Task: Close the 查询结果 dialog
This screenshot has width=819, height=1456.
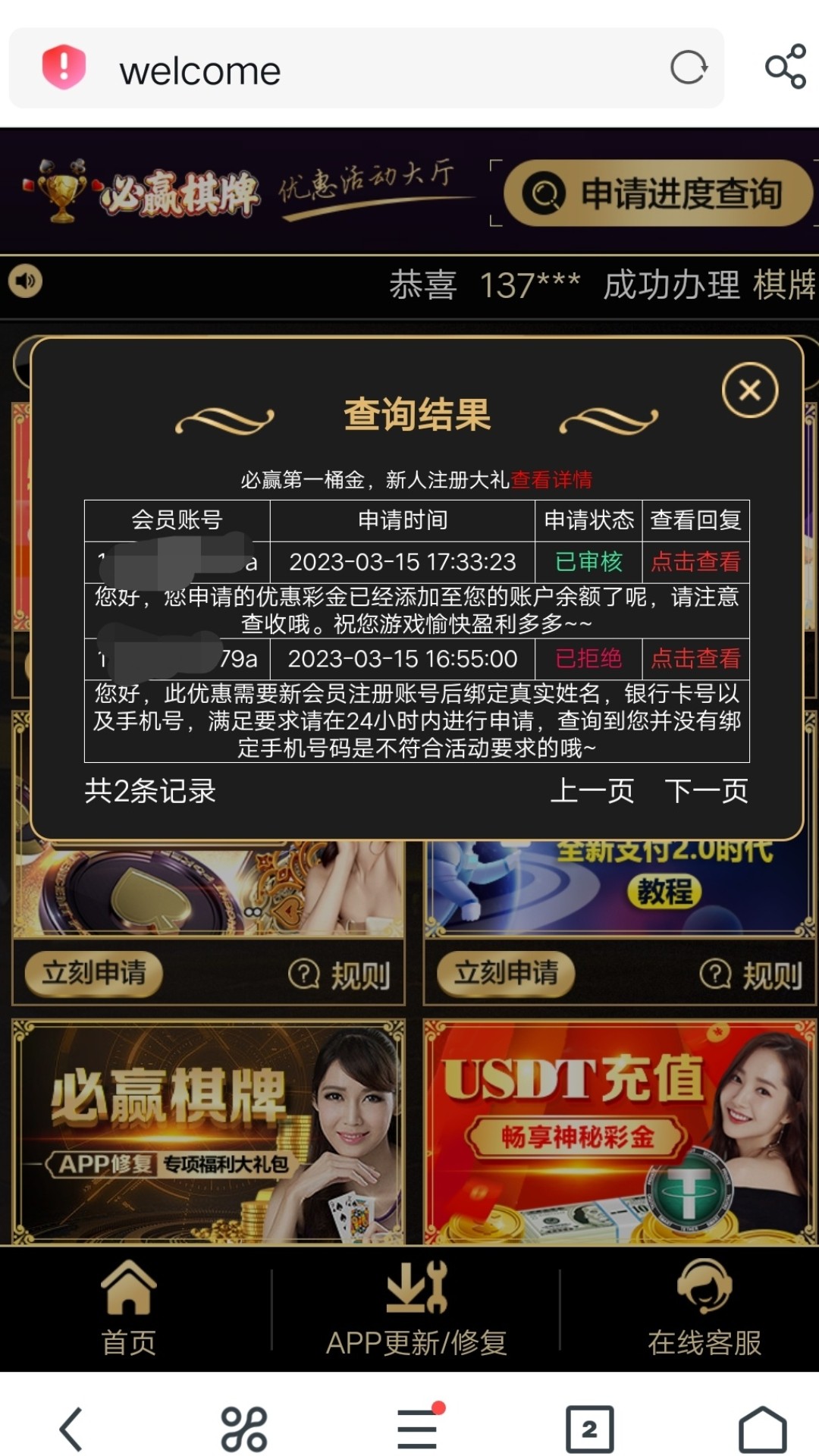Action: point(749,391)
